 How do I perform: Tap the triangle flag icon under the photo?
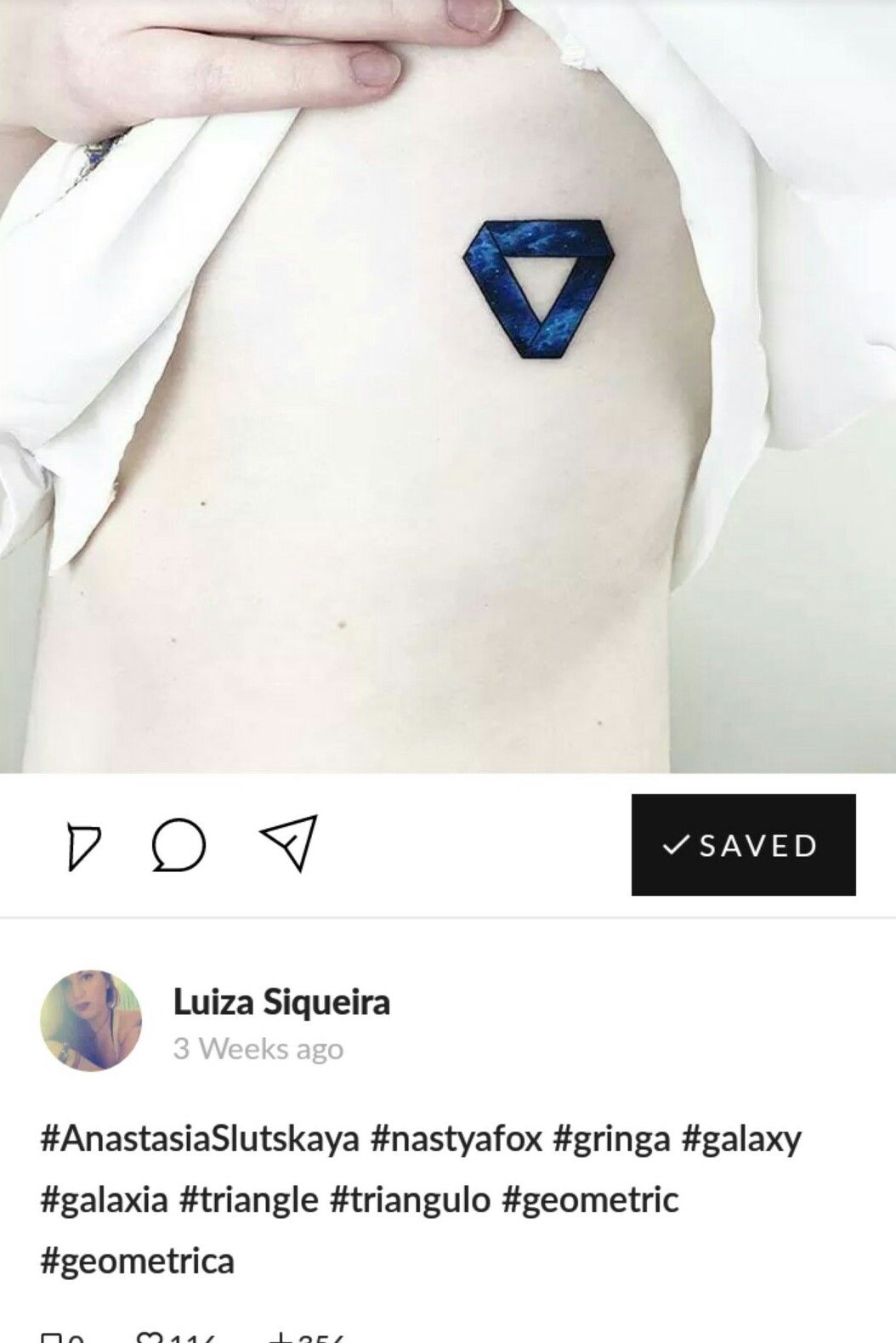point(83,846)
